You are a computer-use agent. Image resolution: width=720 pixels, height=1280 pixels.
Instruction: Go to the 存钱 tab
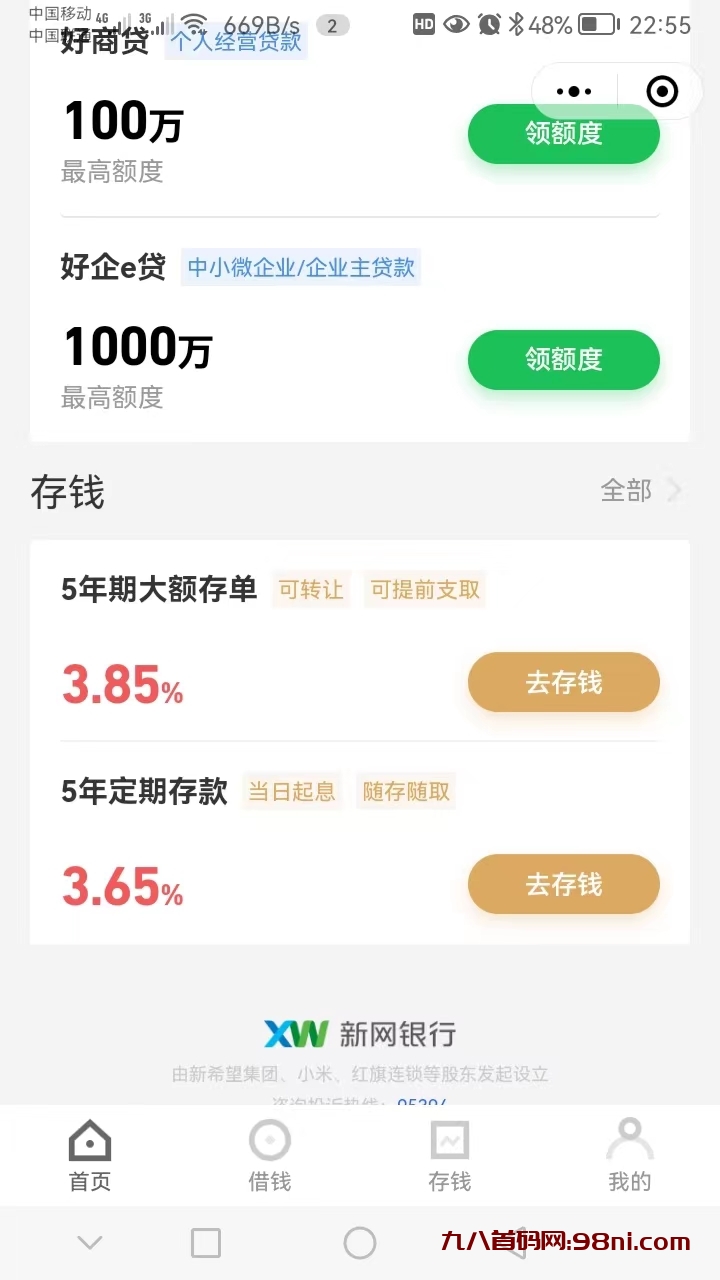450,1156
